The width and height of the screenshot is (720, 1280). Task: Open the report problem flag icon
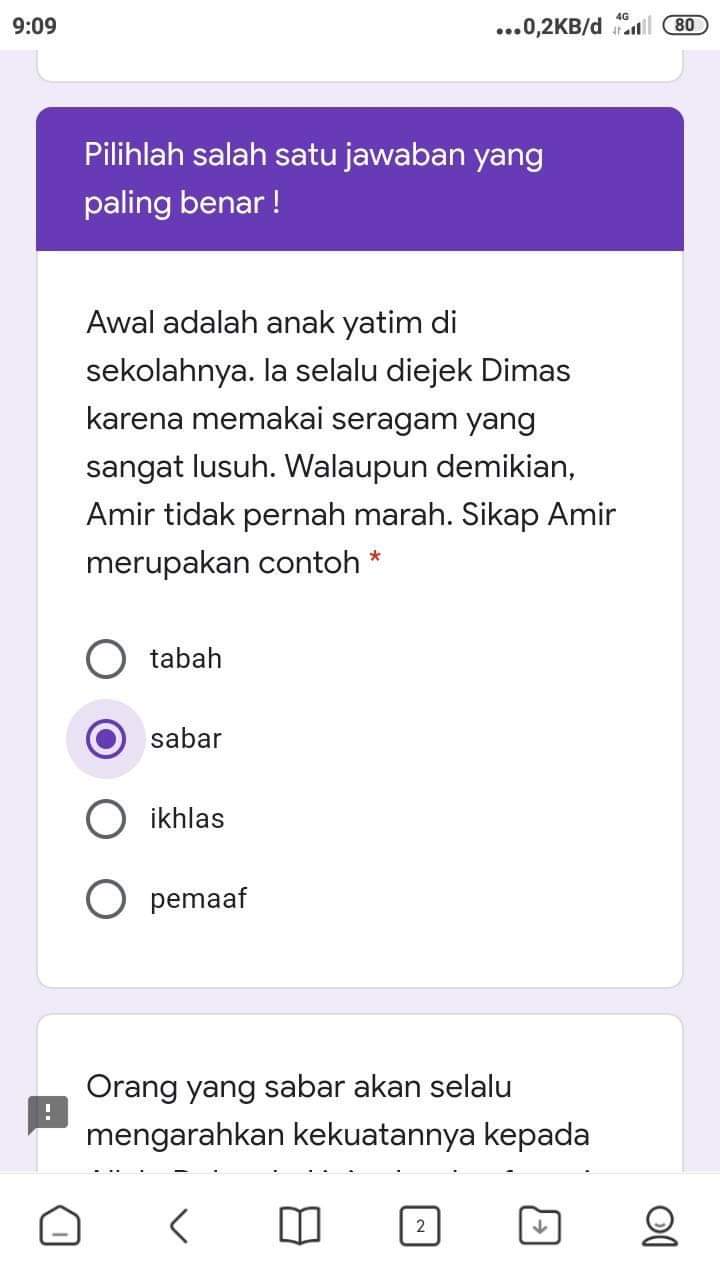coord(47,1114)
